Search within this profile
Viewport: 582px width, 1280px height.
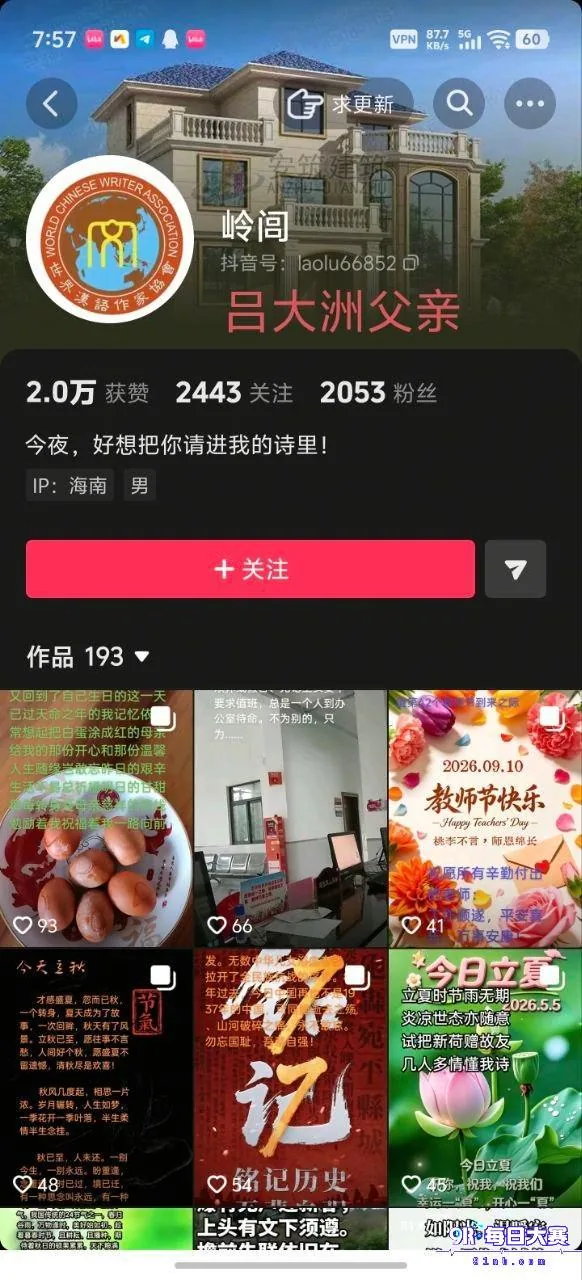coord(459,102)
